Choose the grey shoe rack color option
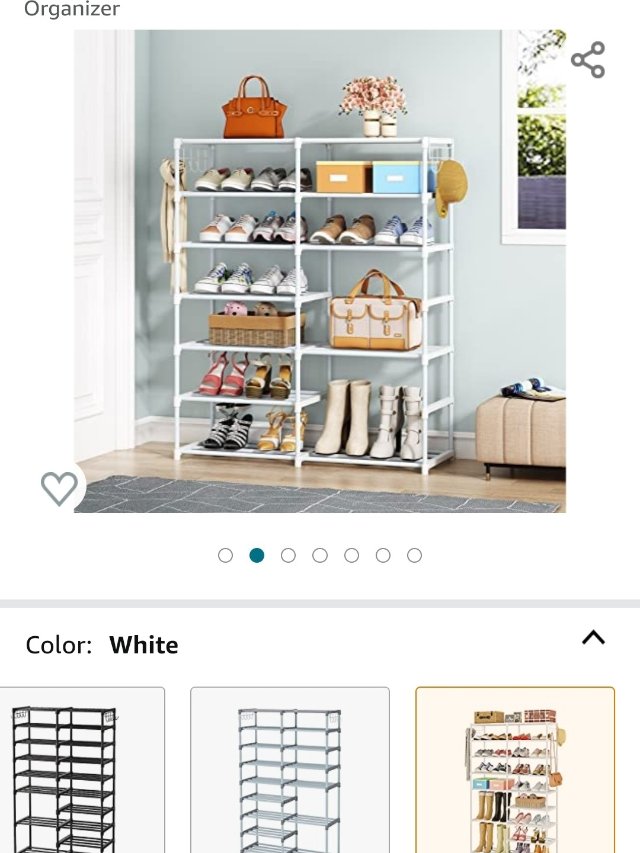Image resolution: width=640 pixels, height=853 pixels. click(290, 770)
